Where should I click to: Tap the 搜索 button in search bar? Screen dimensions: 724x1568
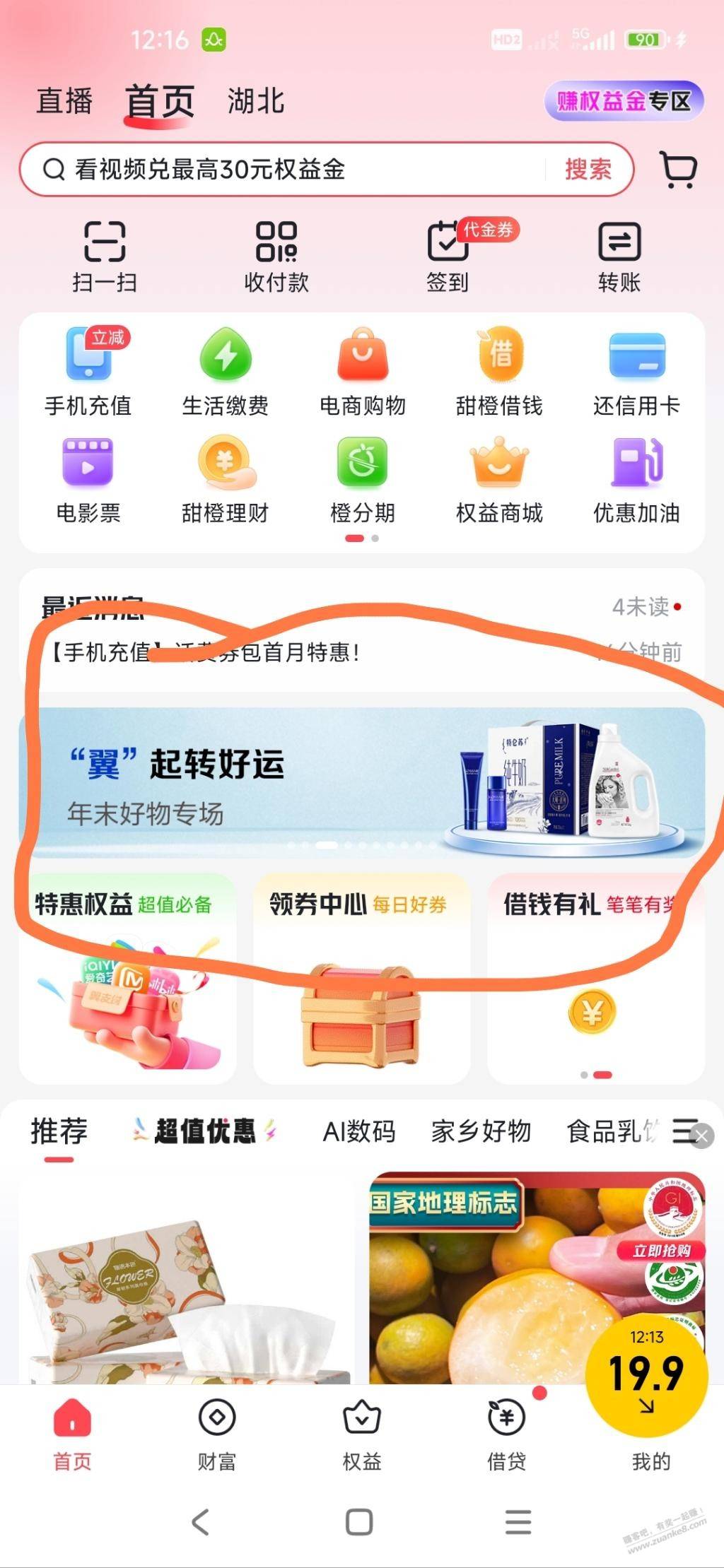tap(588, 170)
